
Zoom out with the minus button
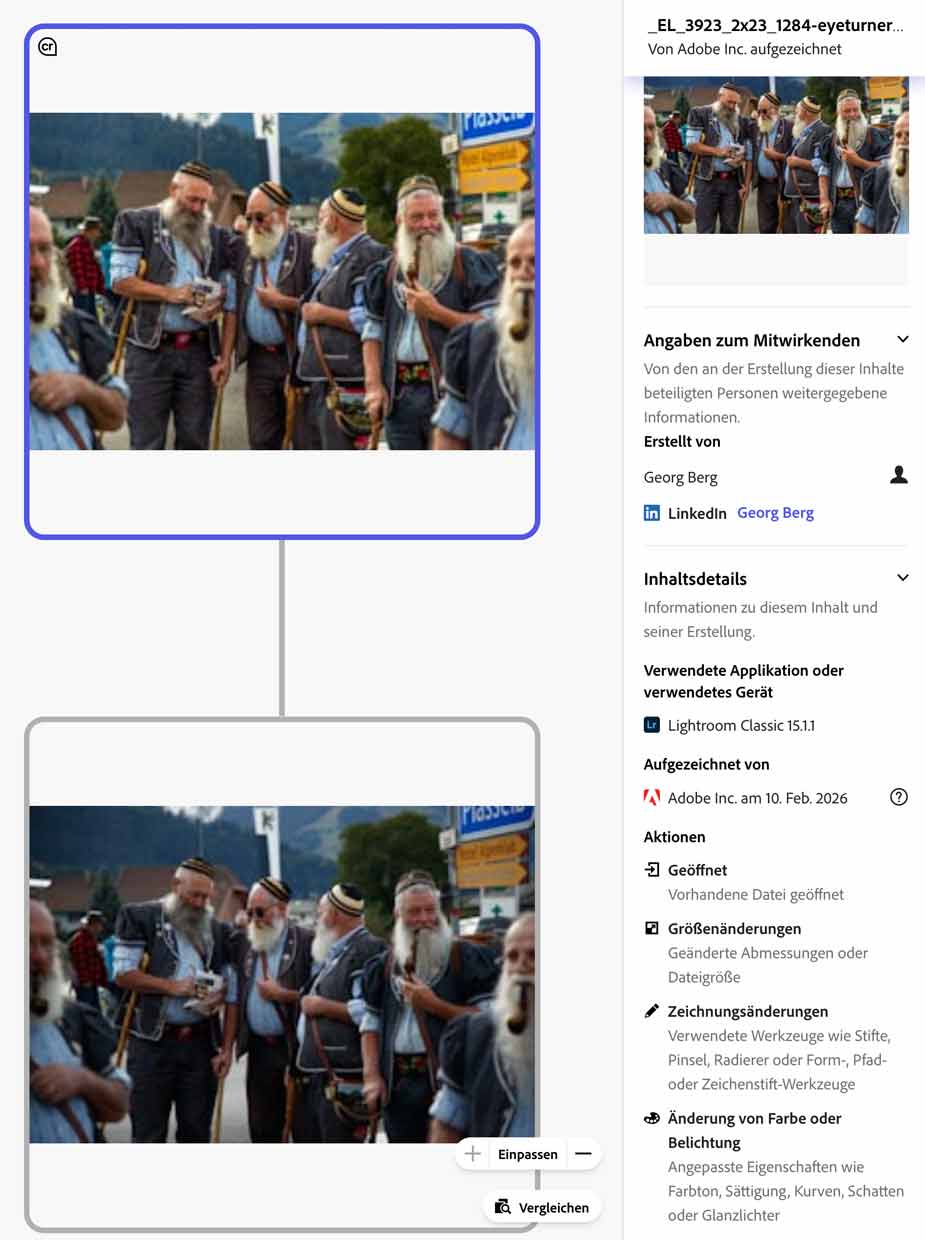pyautogui.click(x=583, y=1154)
